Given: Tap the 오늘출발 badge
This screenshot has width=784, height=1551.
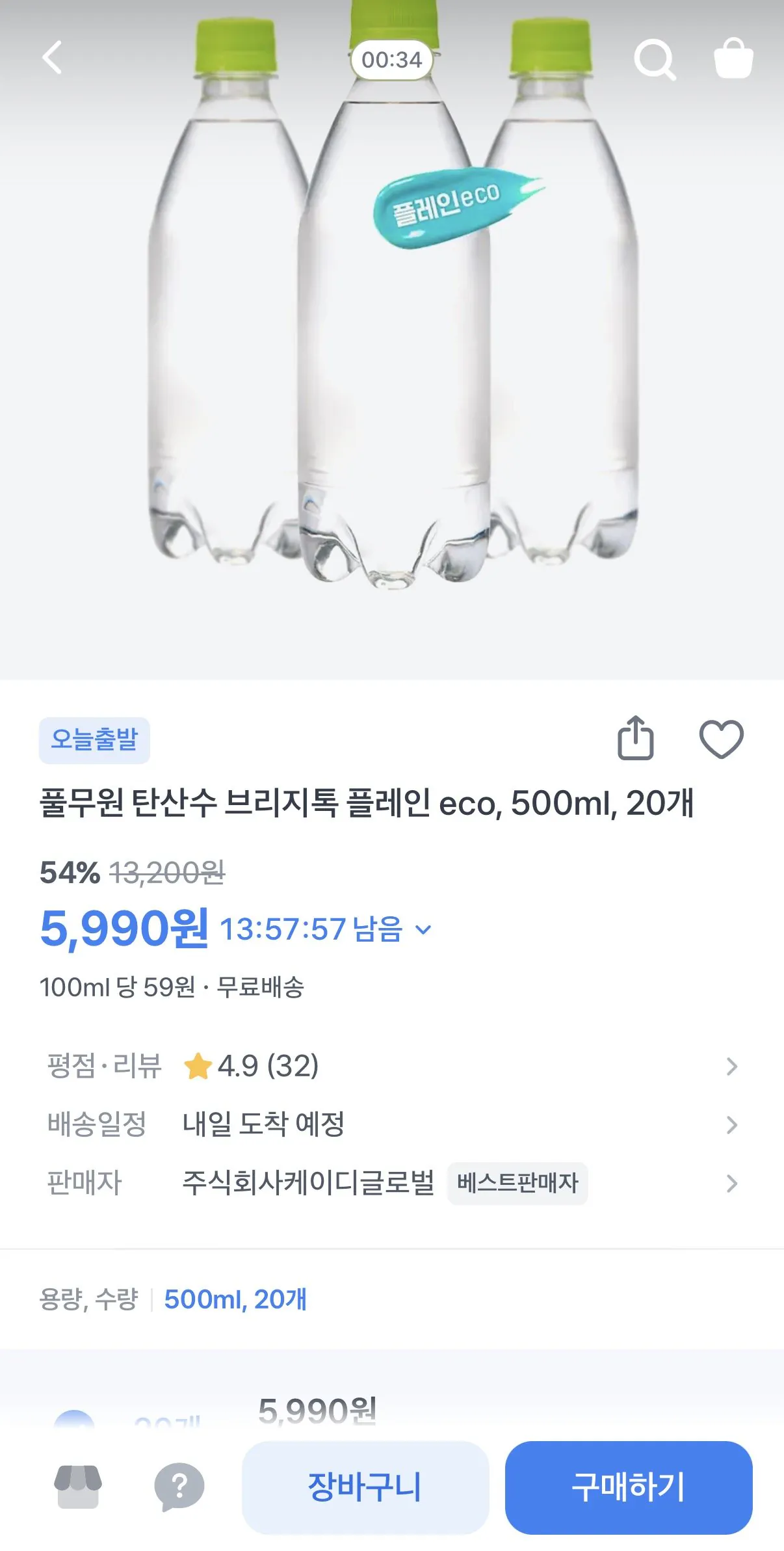Looking at the screenshot, I should 96,739.
